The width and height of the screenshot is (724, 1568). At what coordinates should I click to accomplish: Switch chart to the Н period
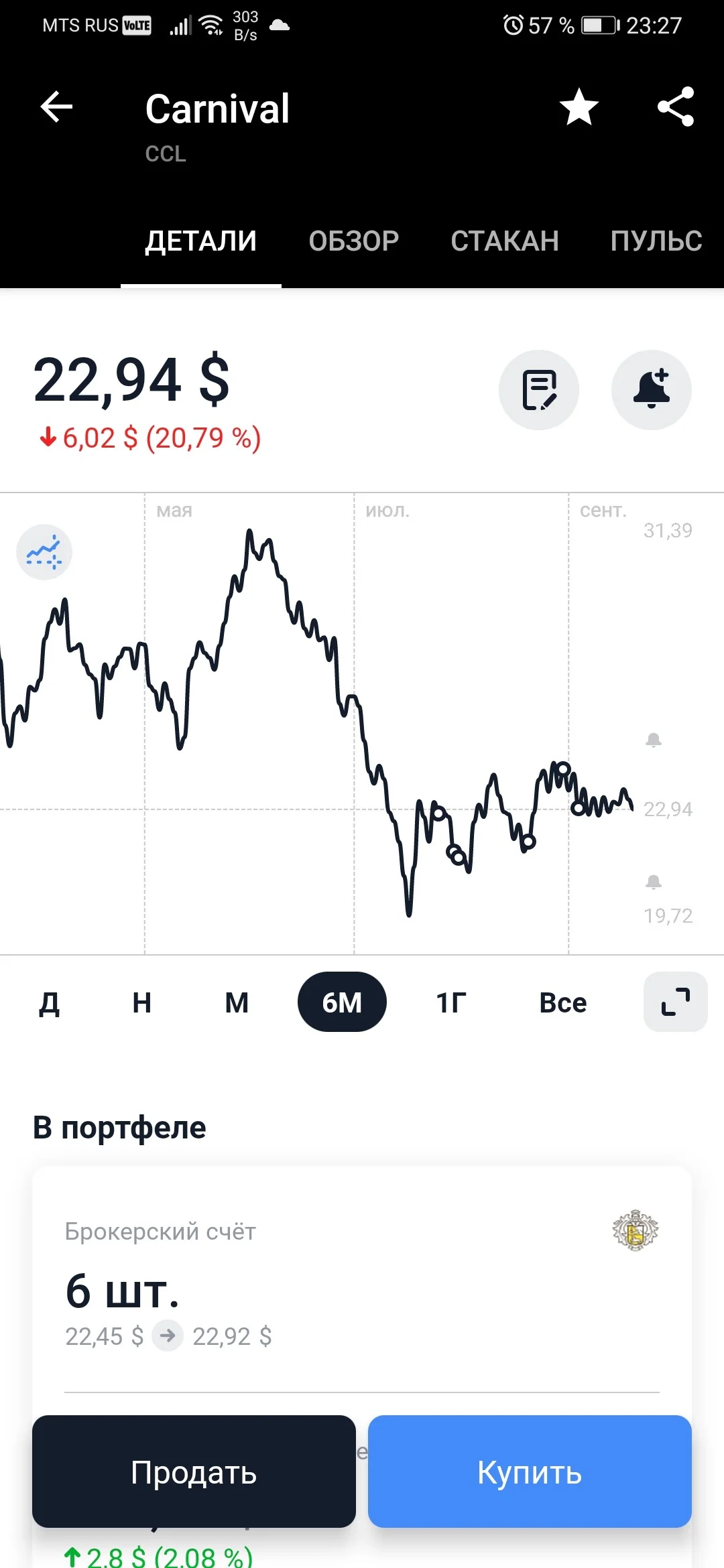click(x=142, y=1002)
